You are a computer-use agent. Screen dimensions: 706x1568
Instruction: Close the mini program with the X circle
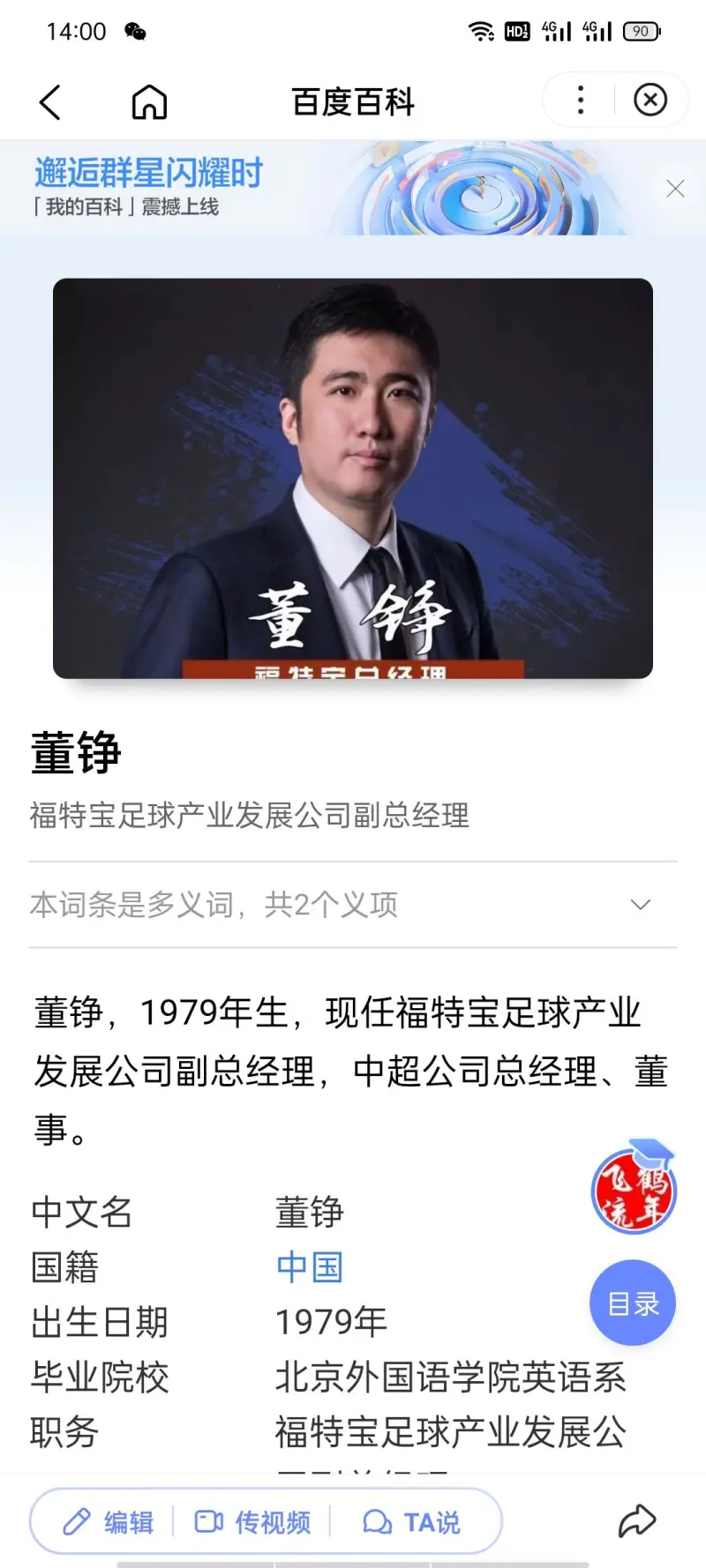click(650, 101)
